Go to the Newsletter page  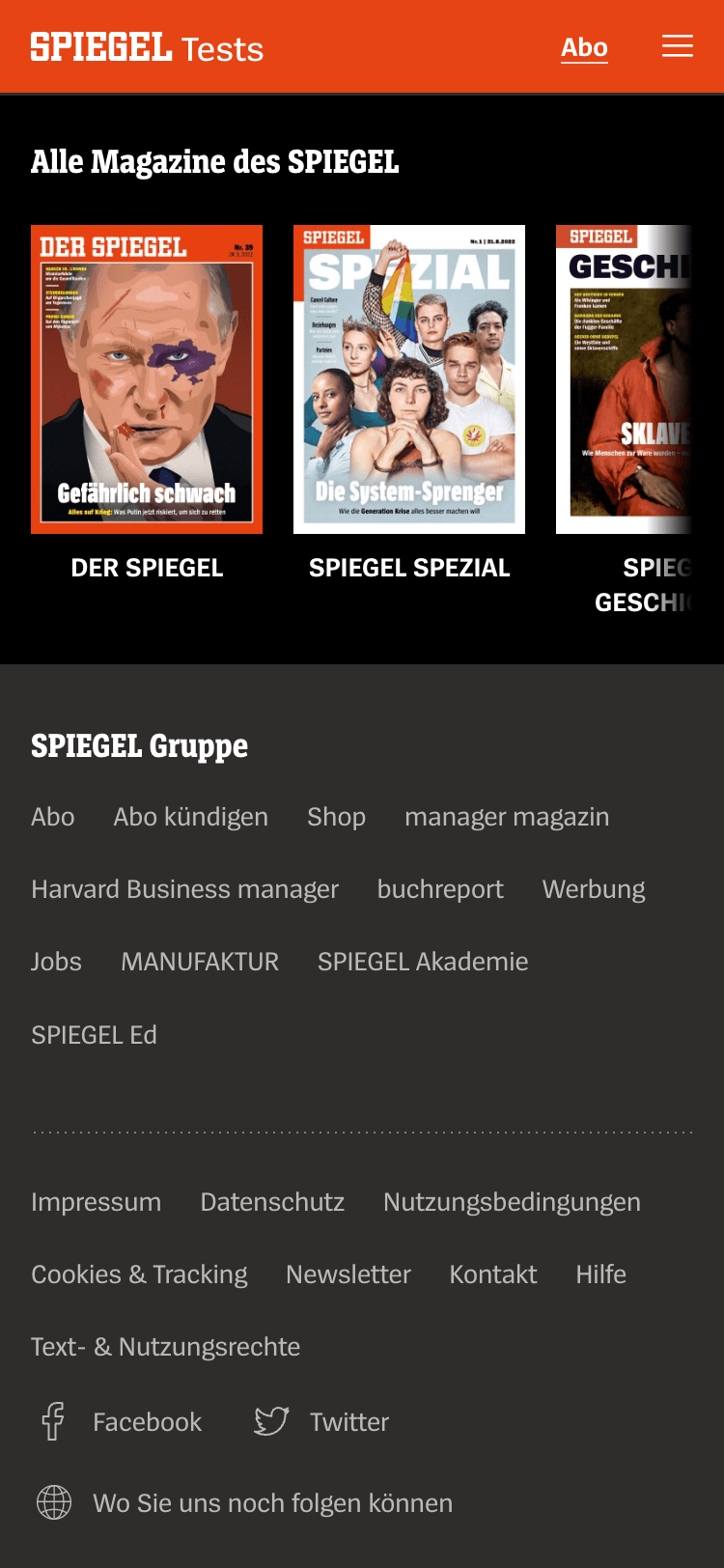click(348, 1274)
